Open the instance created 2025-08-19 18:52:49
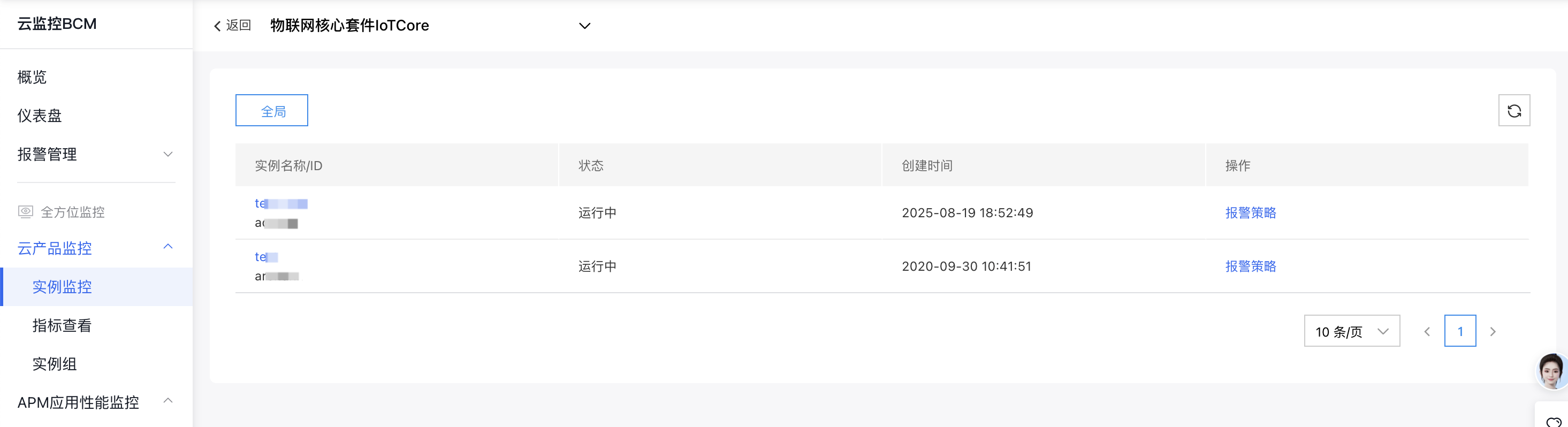This screenshot has height=427, width=1568. (280, 204)
